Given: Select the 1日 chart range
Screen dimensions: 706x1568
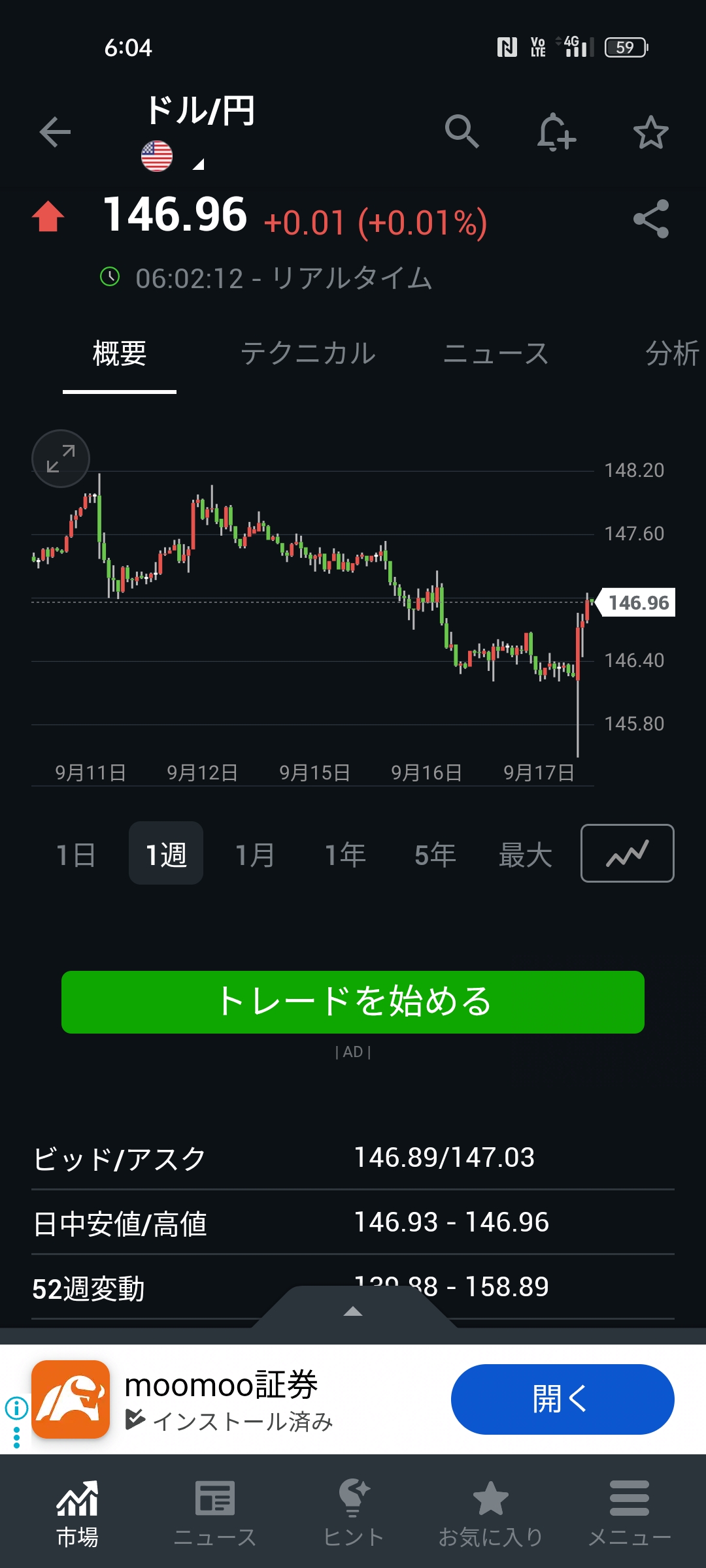Looking at the screenshot, I should tap(76, 855).
